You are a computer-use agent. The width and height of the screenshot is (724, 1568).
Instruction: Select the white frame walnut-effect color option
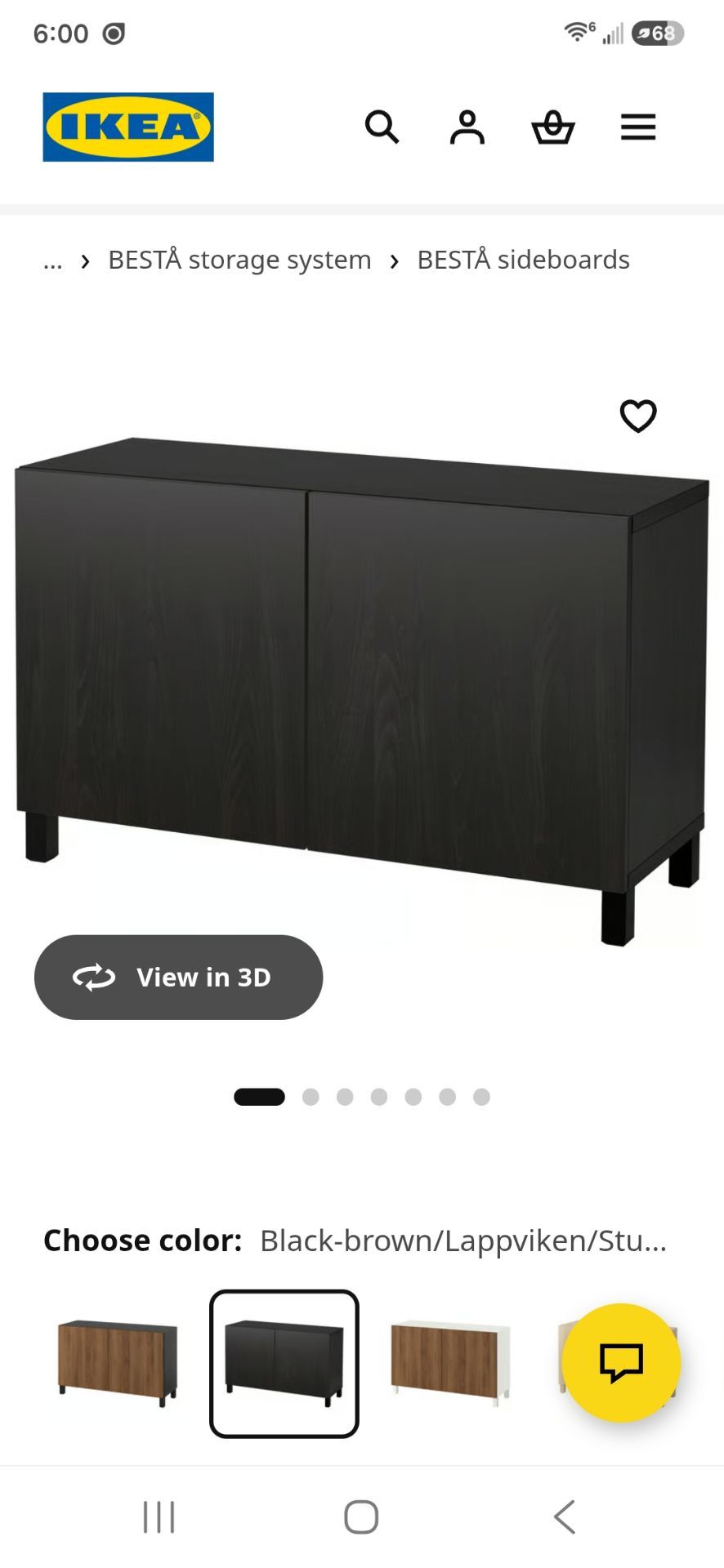pos(450,1363)
